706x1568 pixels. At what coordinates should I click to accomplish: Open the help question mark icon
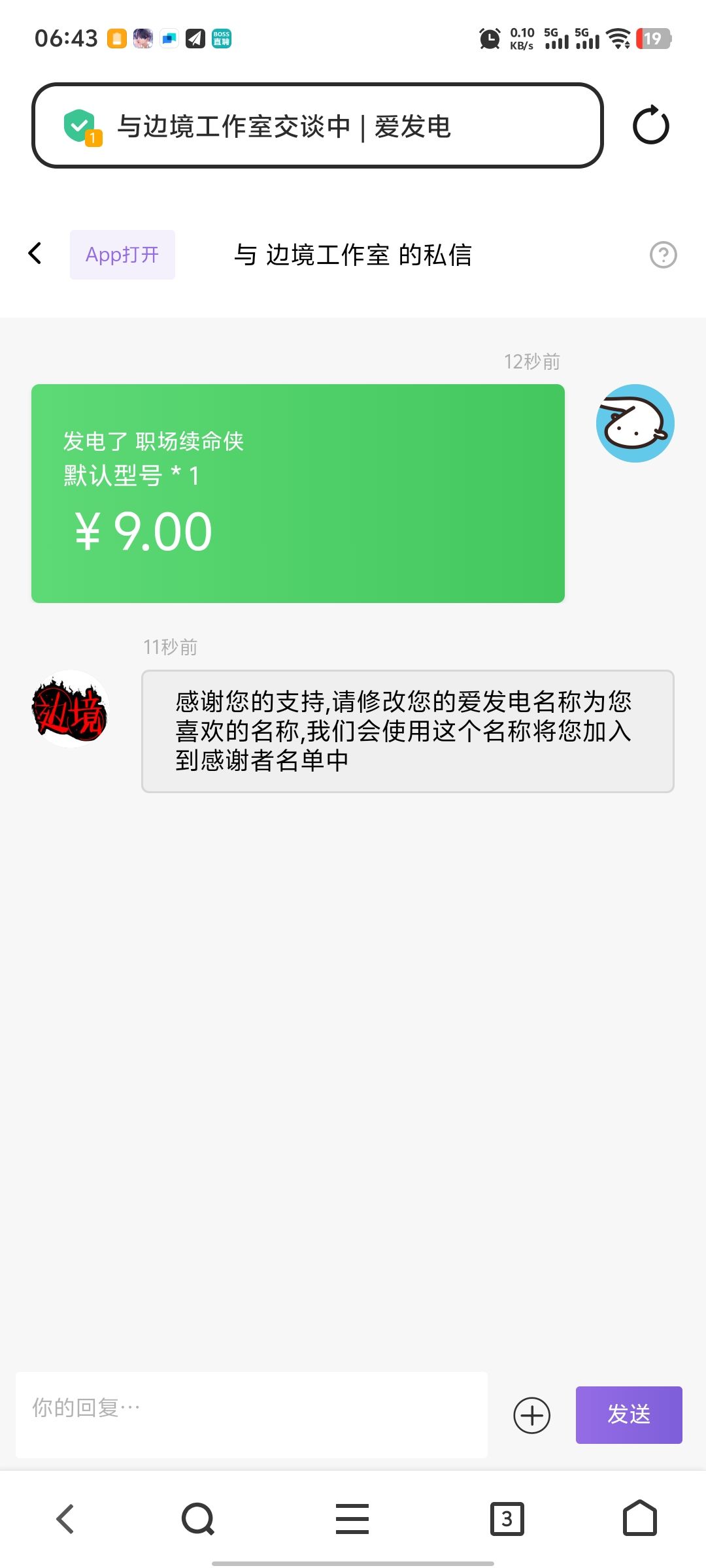click(x=663, y=255)
